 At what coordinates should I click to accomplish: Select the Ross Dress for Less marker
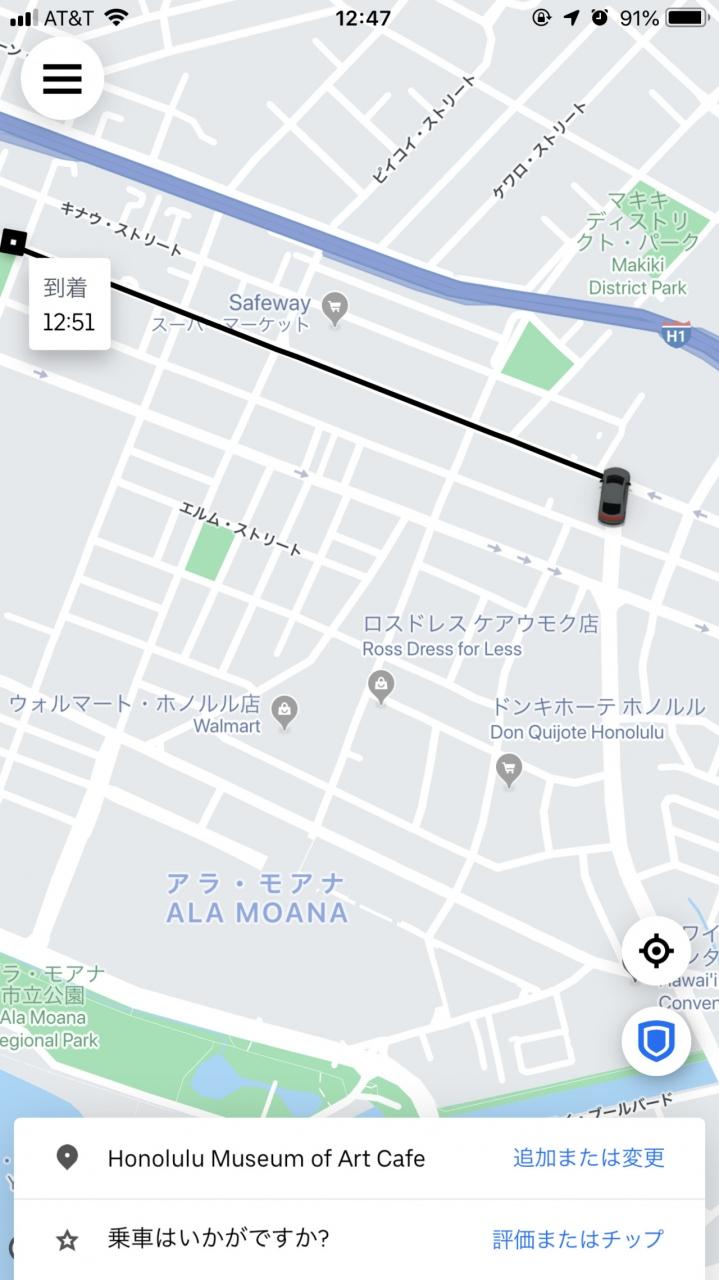[x=380, y=687]
